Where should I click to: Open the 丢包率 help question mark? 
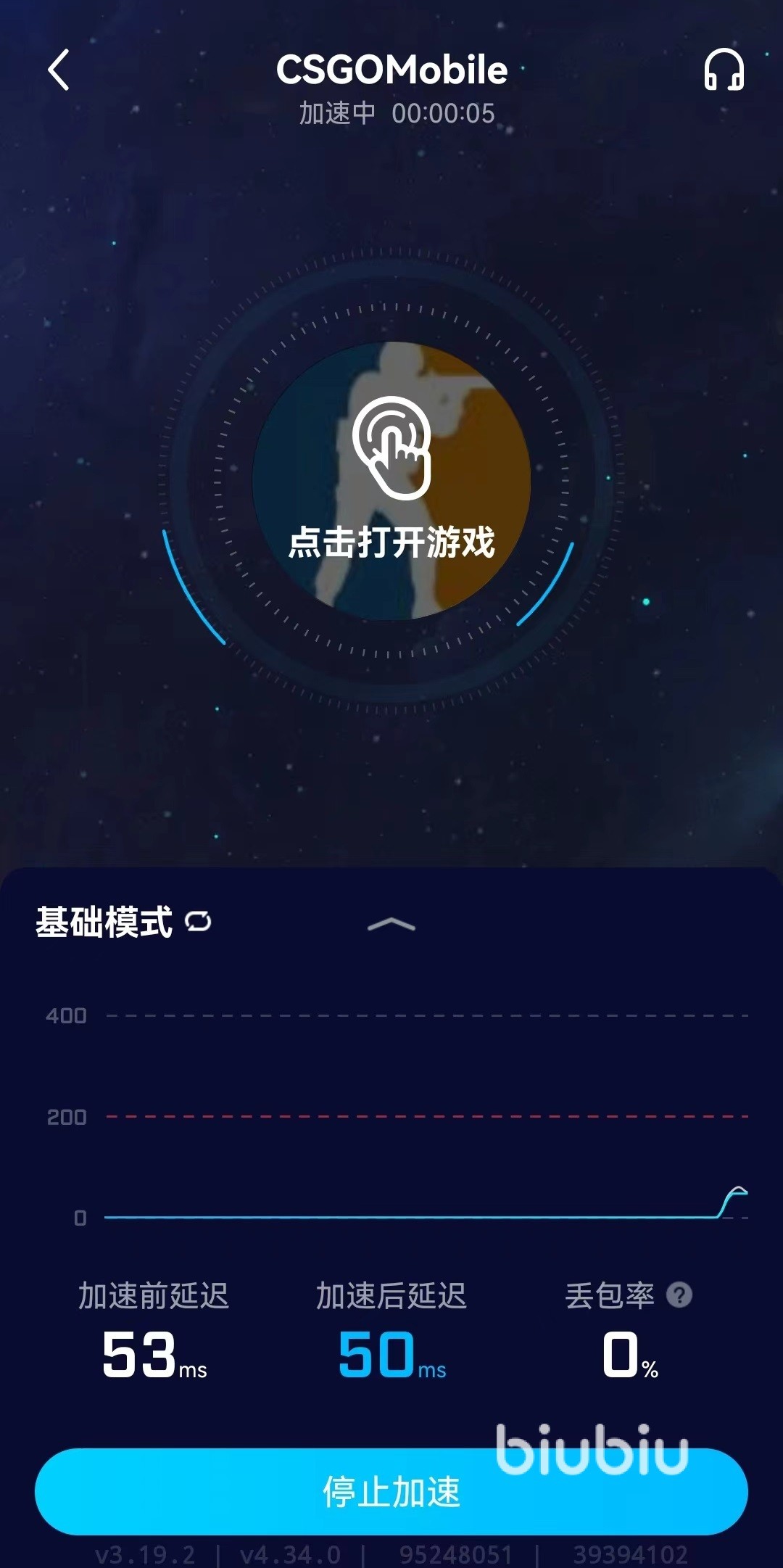coord(679,1295)
